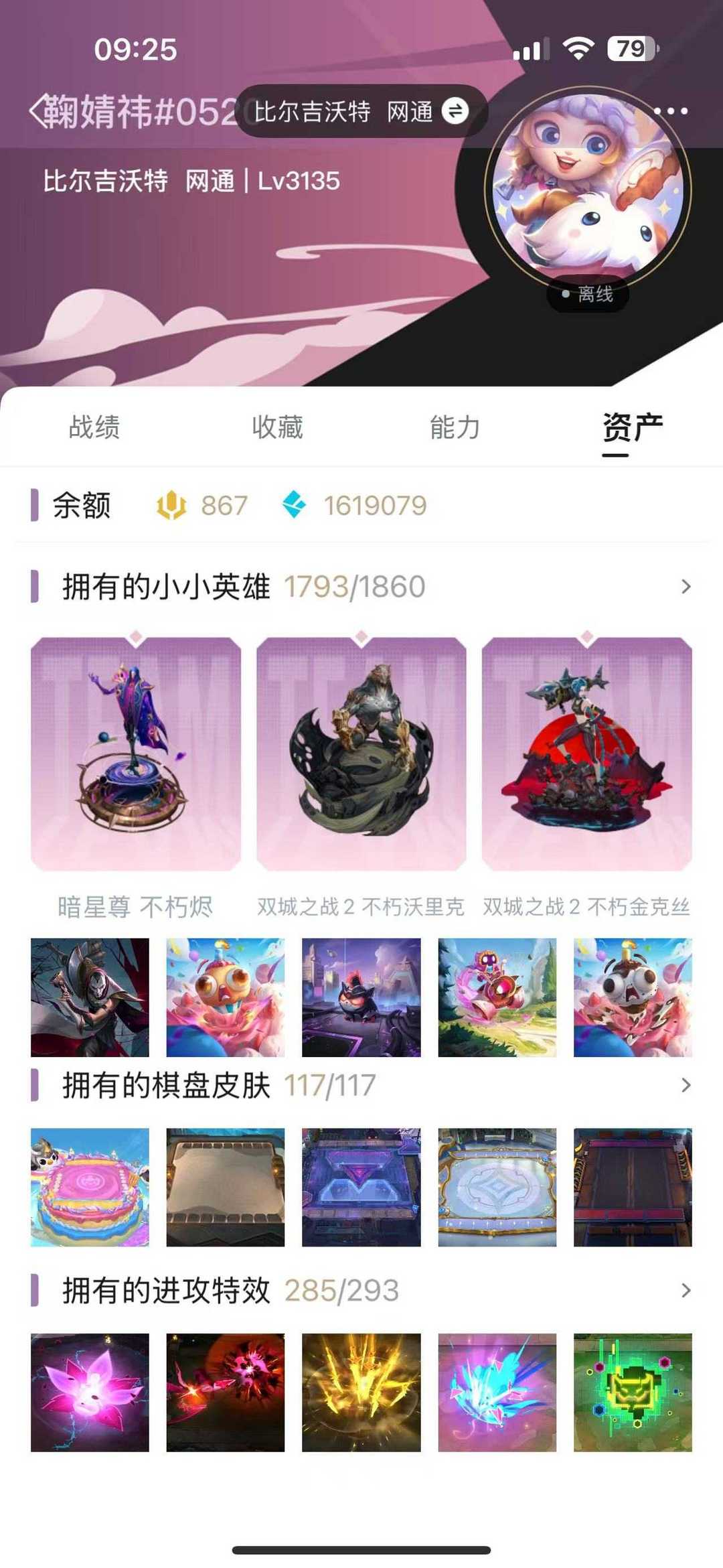This screenshot has width=723, height=1568.
Task: Switch to the 收藏 tab
Action: pos(277,427)
